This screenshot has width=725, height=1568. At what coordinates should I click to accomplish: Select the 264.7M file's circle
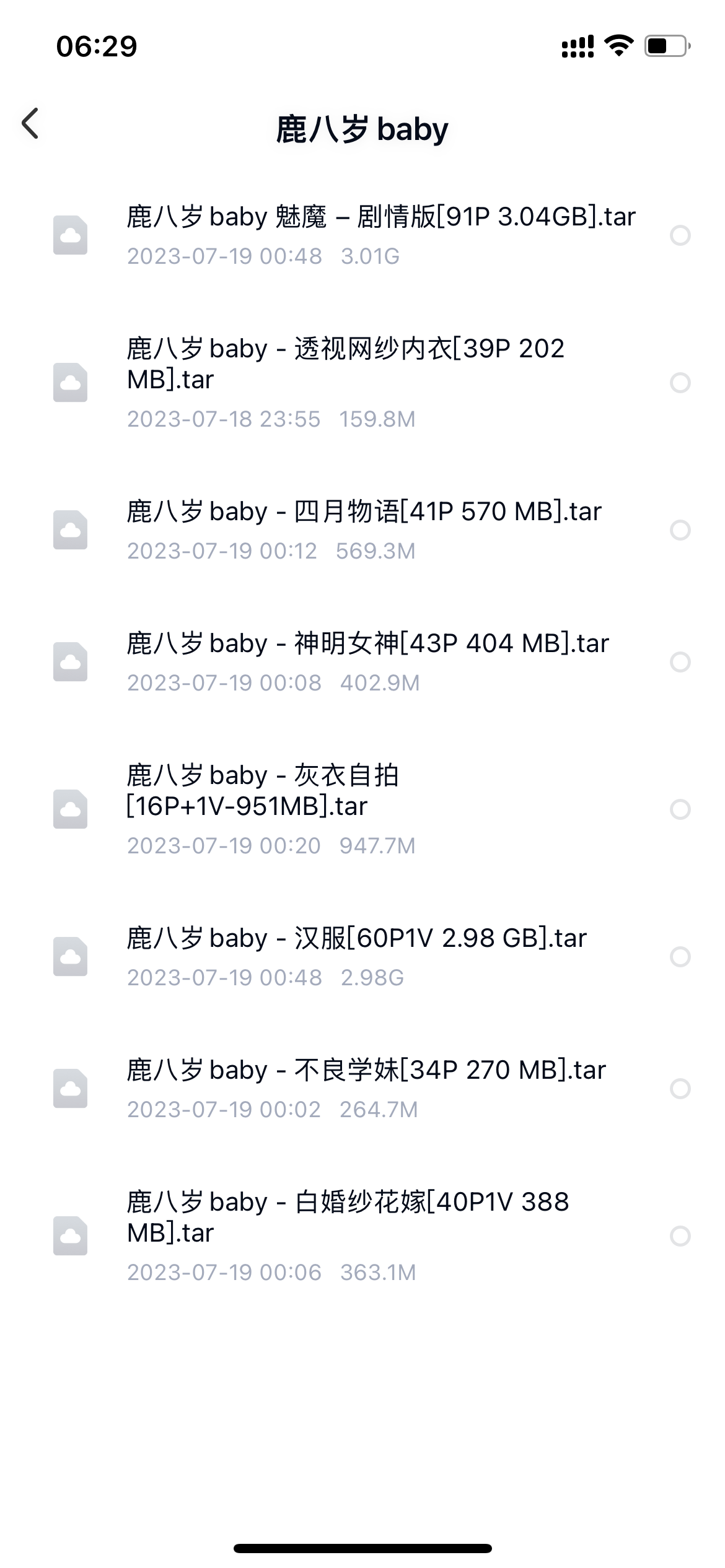680,1089
